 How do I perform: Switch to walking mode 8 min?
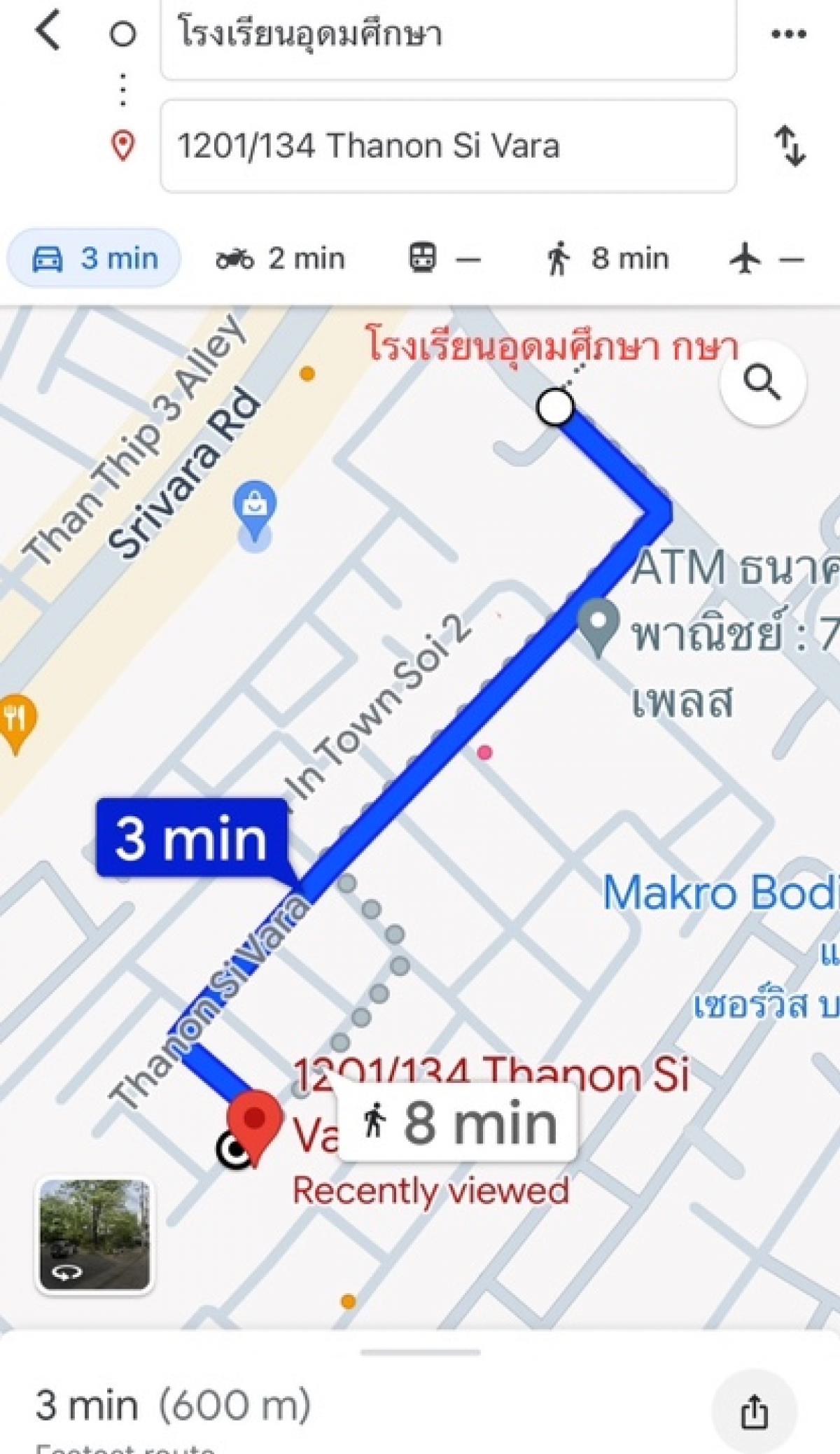click(x=606, y=258)
